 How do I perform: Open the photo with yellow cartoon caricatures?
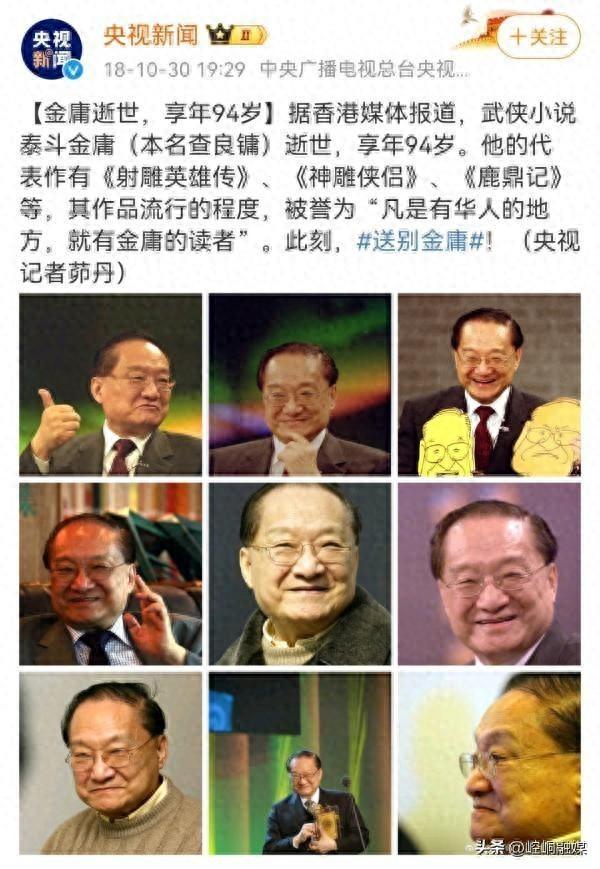(x=489, y=384)
